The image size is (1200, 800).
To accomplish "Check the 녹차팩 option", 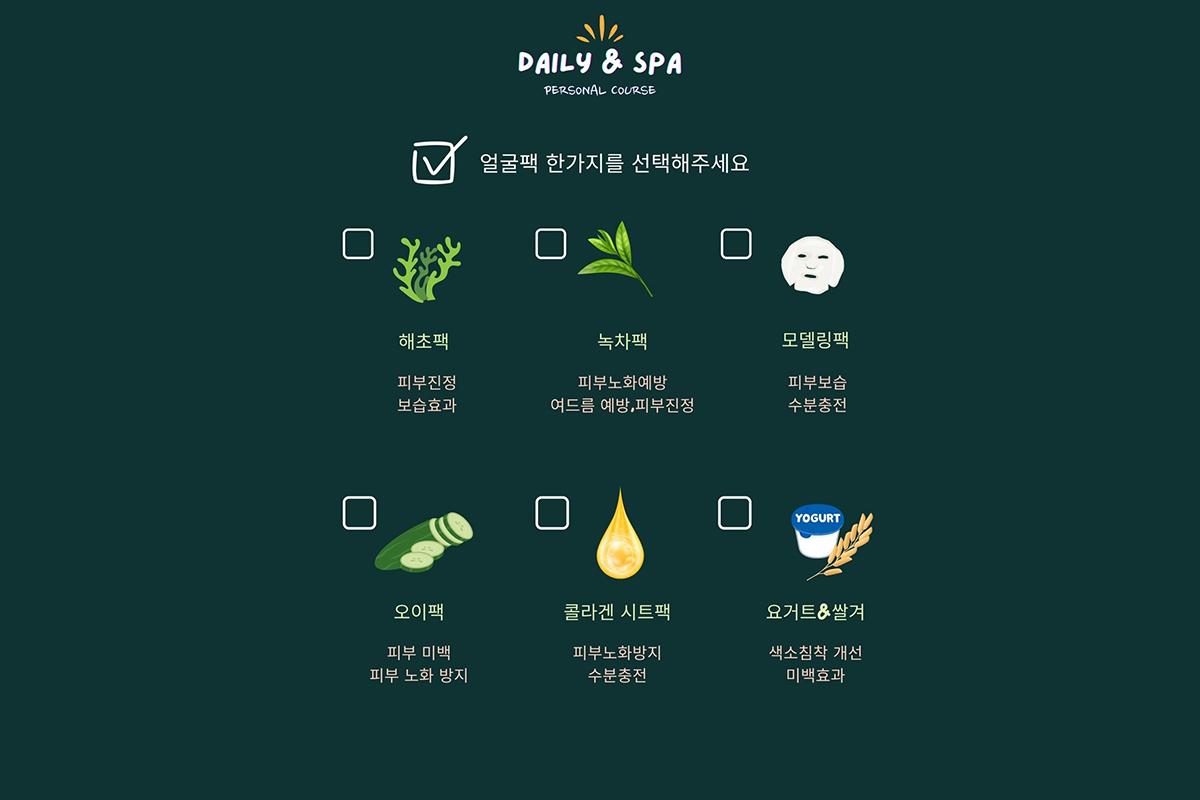I will (x=551, y=244).
